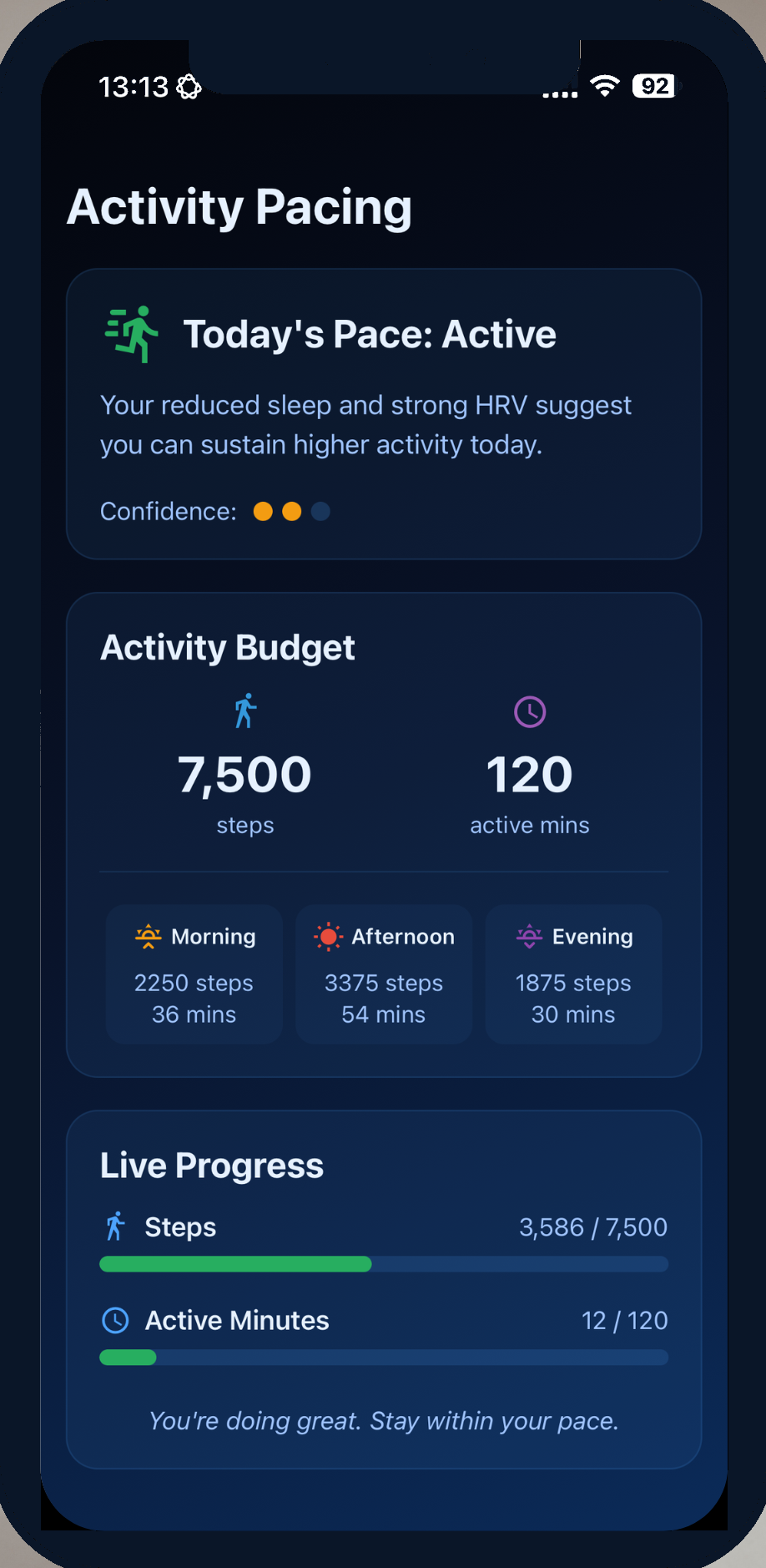Open the Activity Budget section header
This screenshot has height=1568, width=766.
[228, 647]
